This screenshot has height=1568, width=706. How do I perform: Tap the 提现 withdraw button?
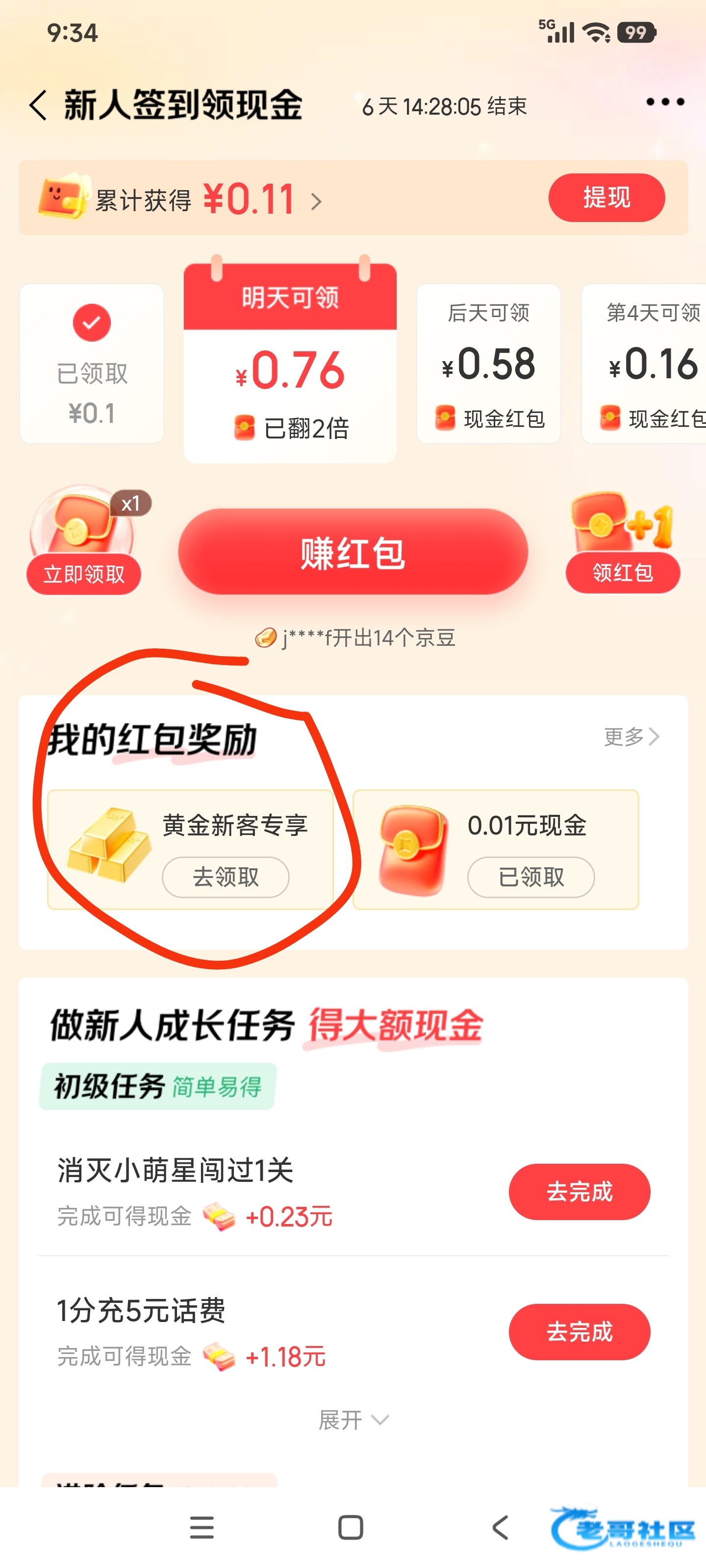click(x=606, y=198)
